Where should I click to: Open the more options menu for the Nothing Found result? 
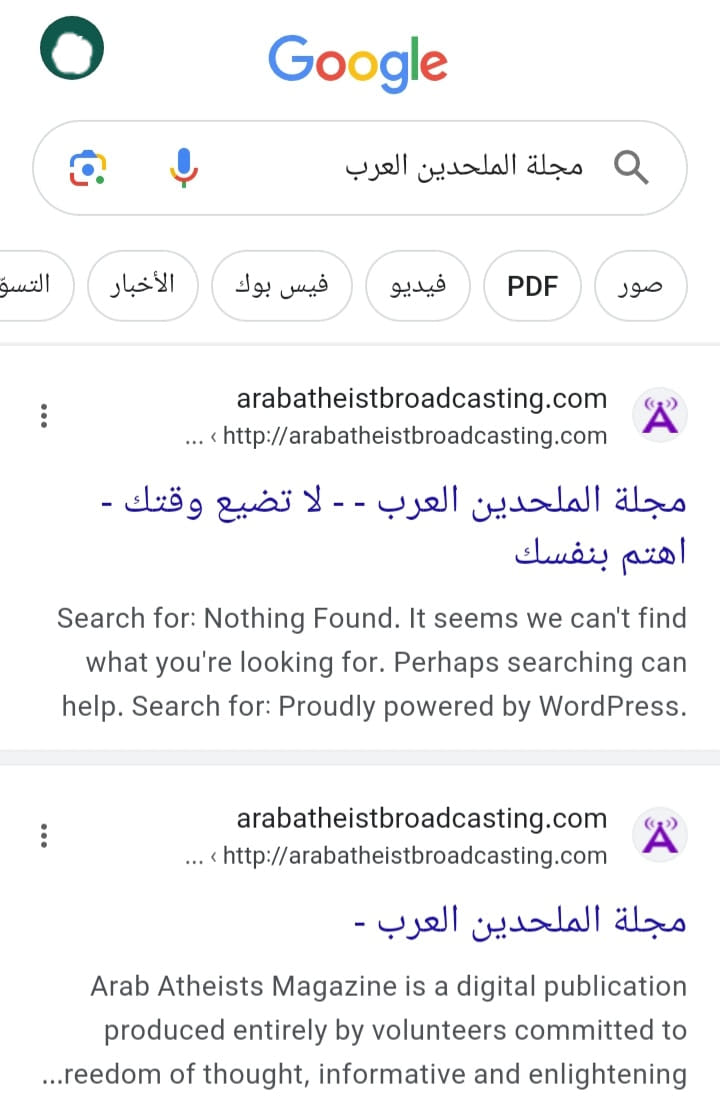coord(43,416)
